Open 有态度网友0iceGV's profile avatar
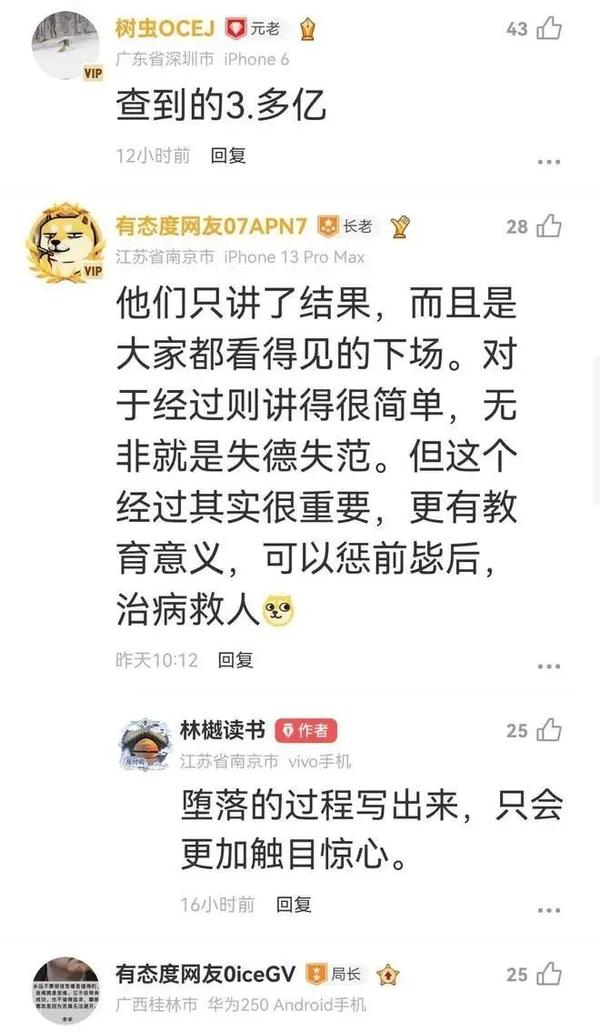 click(66, 991)
